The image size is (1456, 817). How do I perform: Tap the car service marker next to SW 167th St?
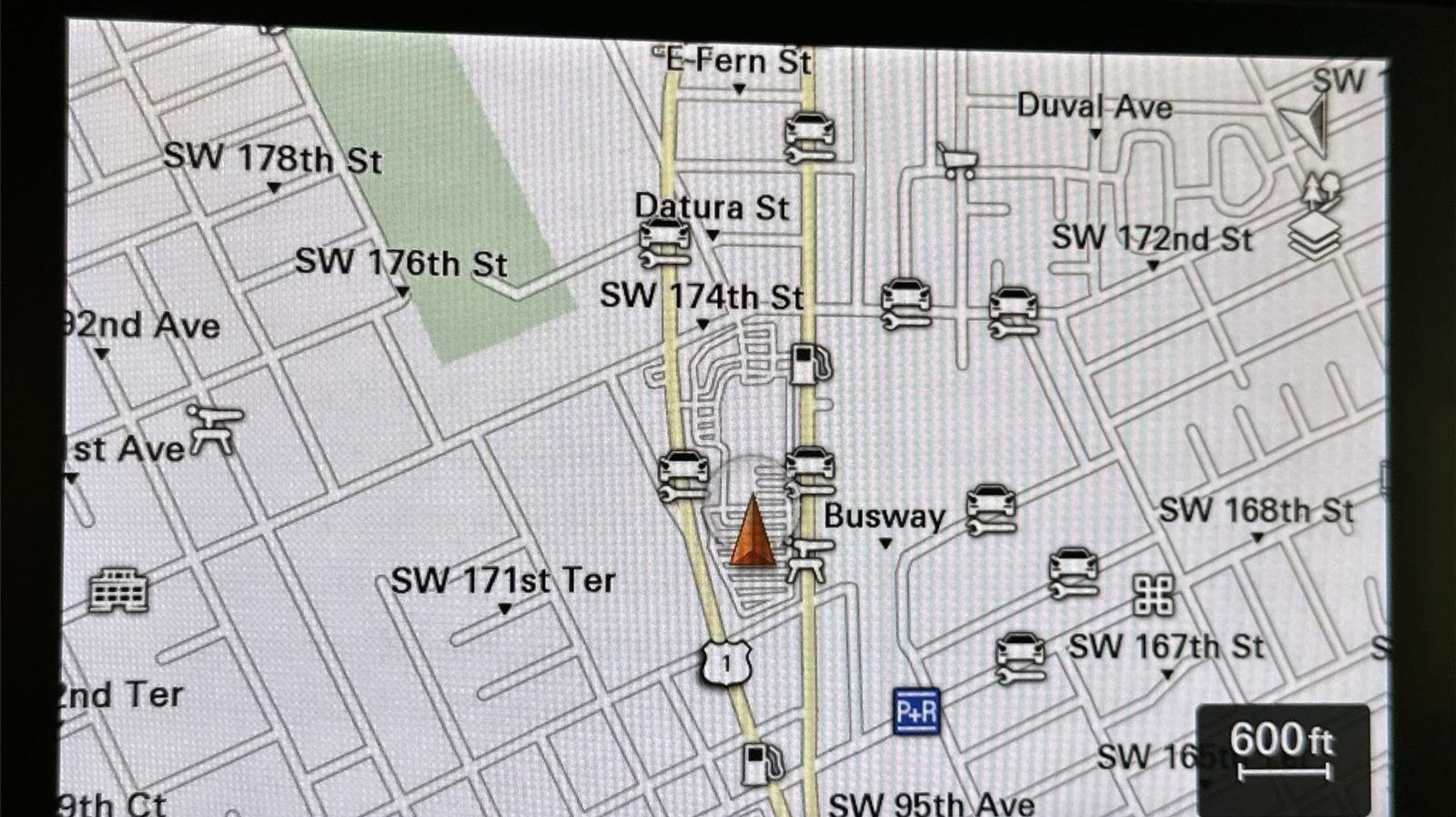(1020, 658)
